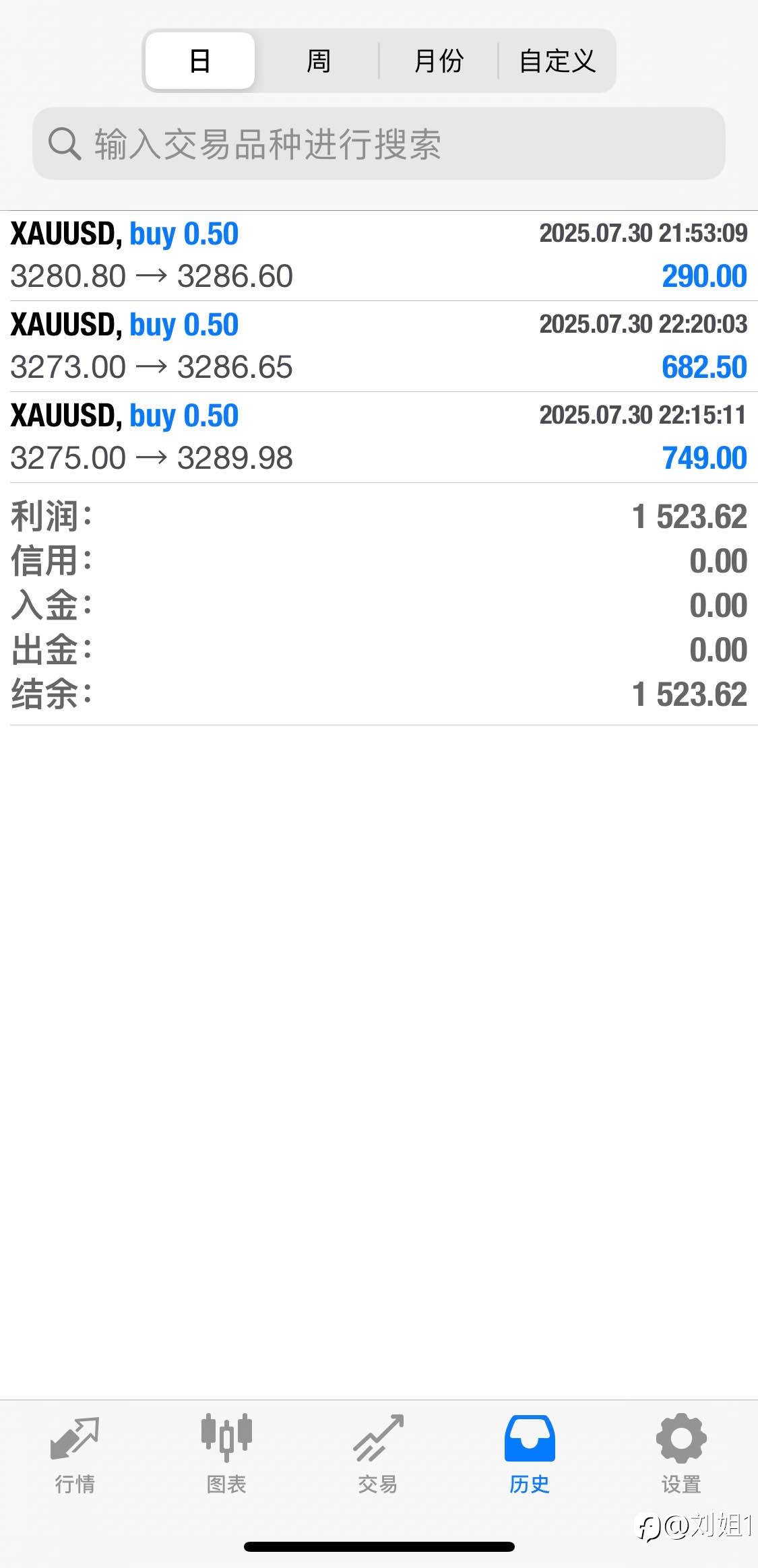Go to the 行情 quotes tab
This screenshot has height=1568, width=758.
(x=75, y=1455)
